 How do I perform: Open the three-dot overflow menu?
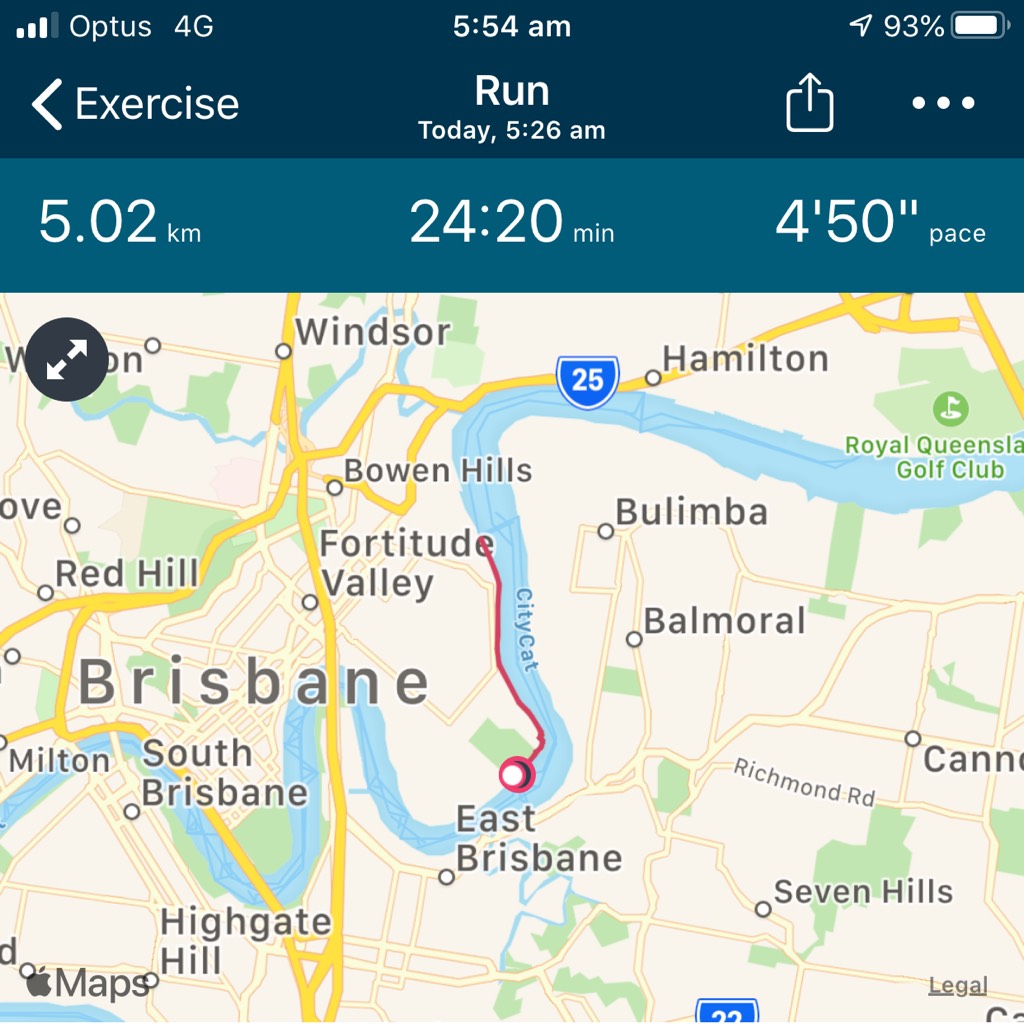point(943,103)
